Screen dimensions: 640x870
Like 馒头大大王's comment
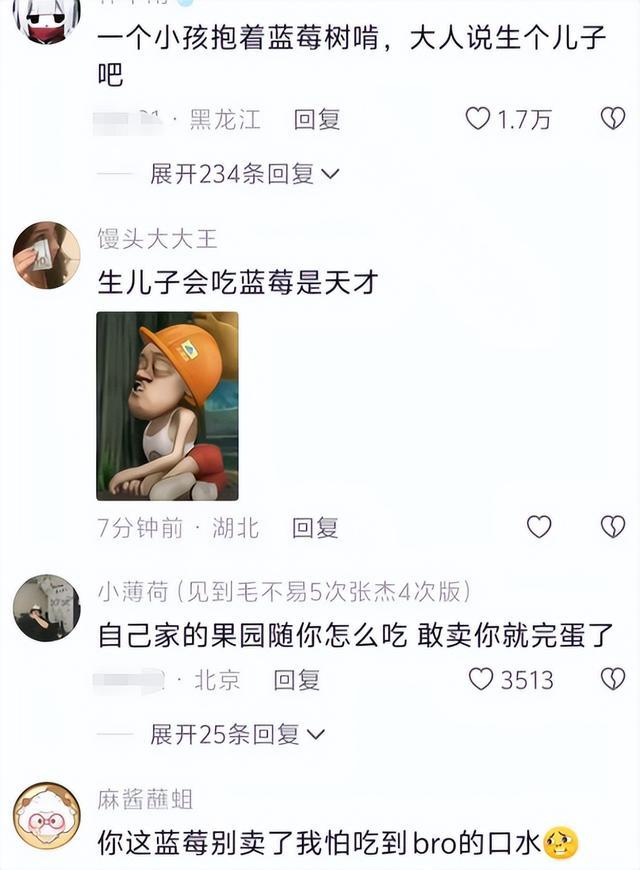[539, 527]
